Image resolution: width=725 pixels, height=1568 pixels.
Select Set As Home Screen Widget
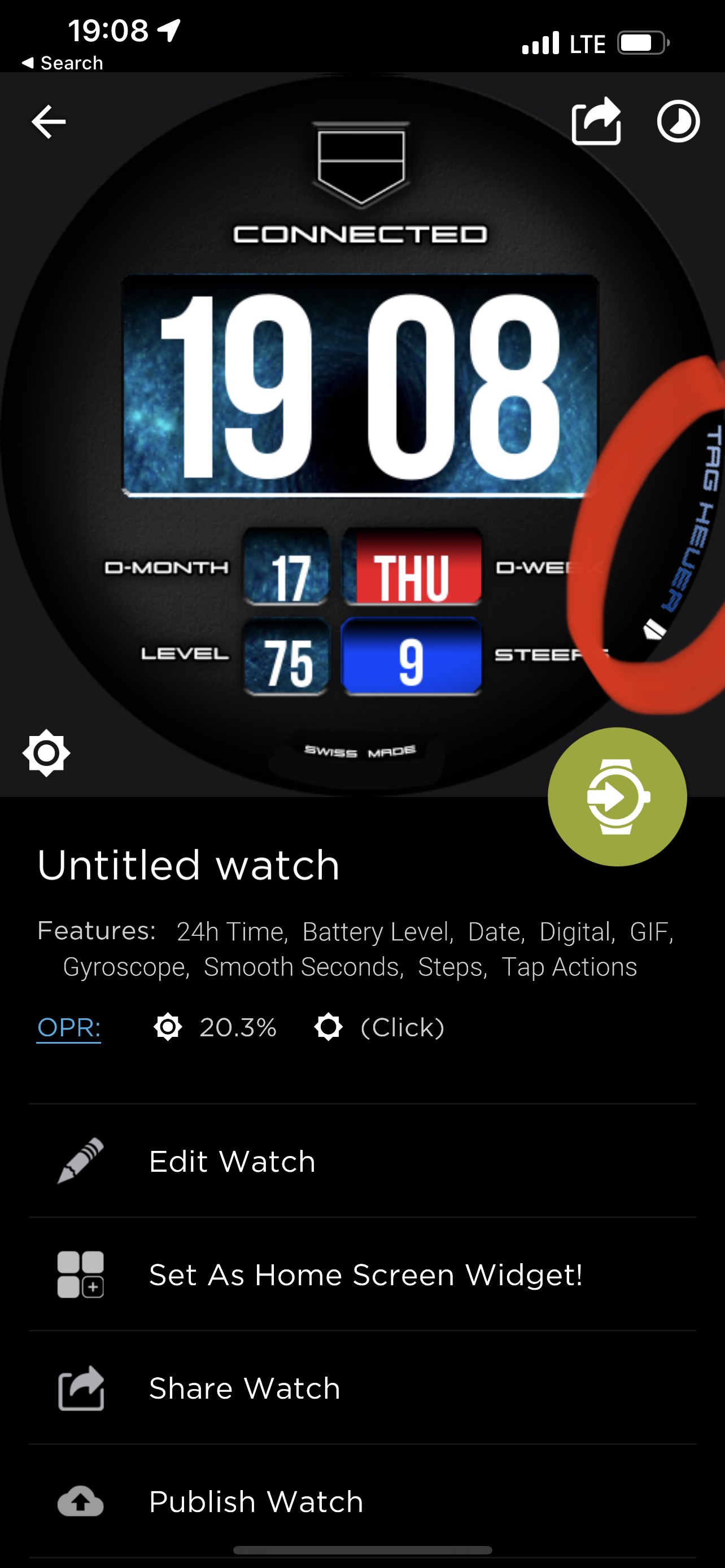click(x=362, y=1274)
